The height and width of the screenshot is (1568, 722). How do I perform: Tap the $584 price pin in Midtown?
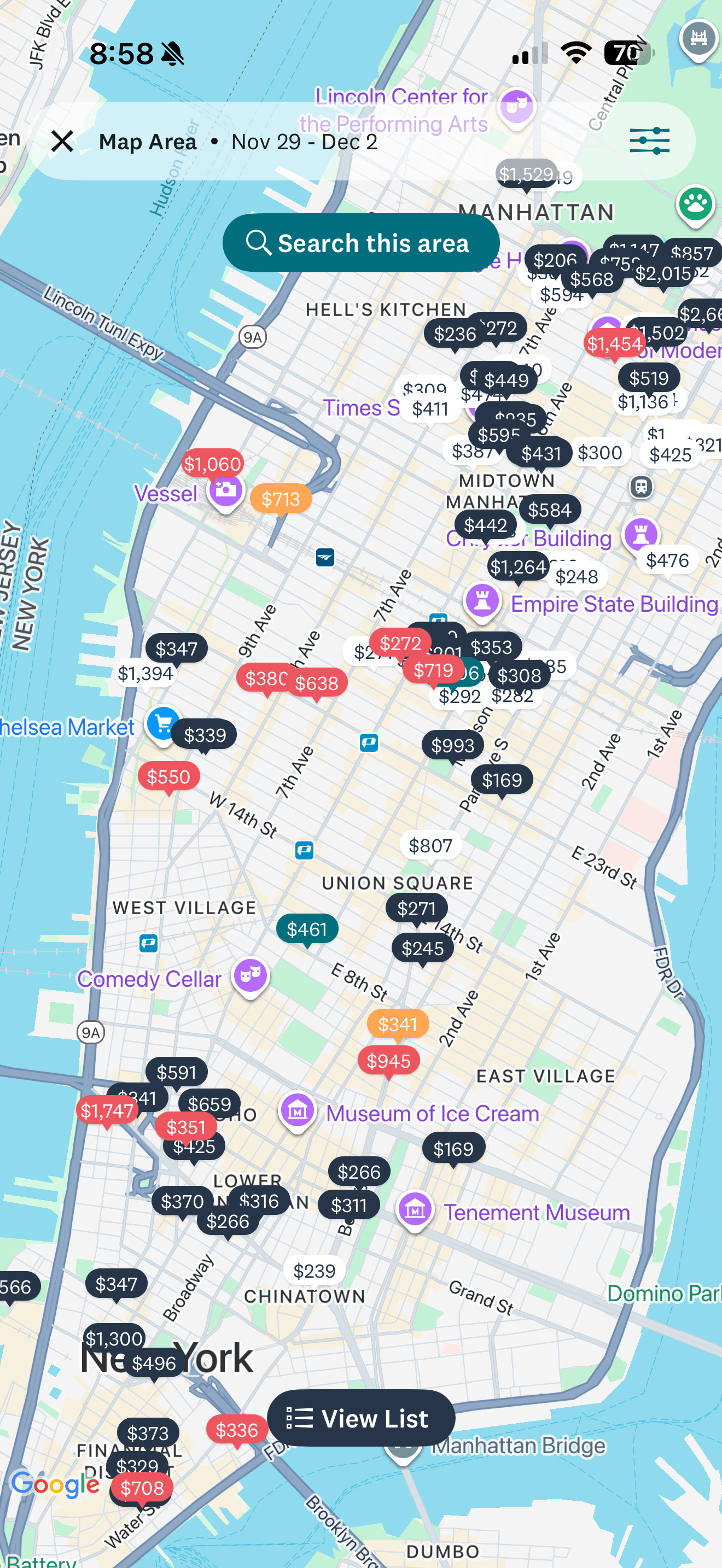click(x=549, y=510)
